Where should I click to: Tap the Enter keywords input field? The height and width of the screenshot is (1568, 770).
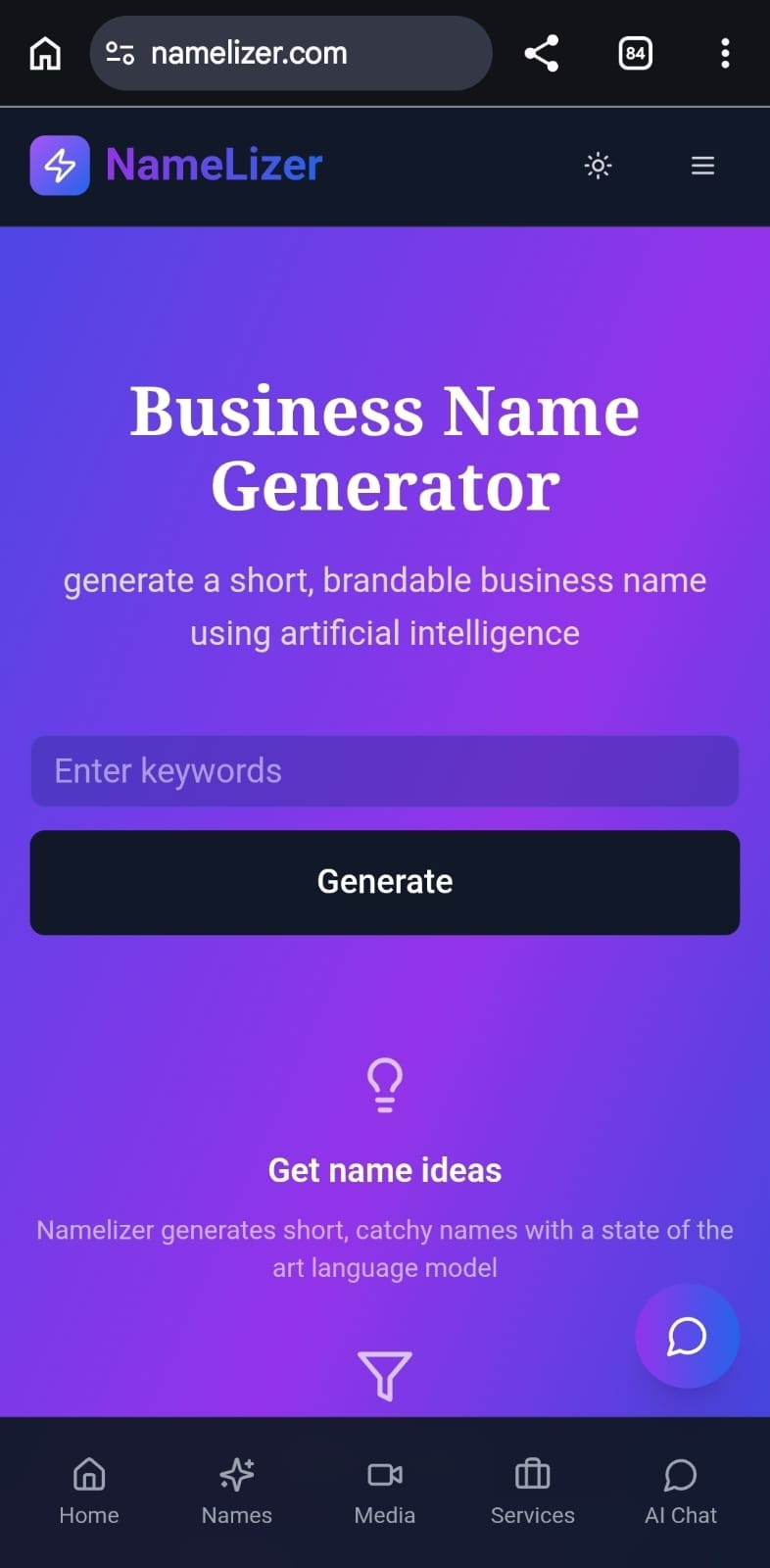384,771
